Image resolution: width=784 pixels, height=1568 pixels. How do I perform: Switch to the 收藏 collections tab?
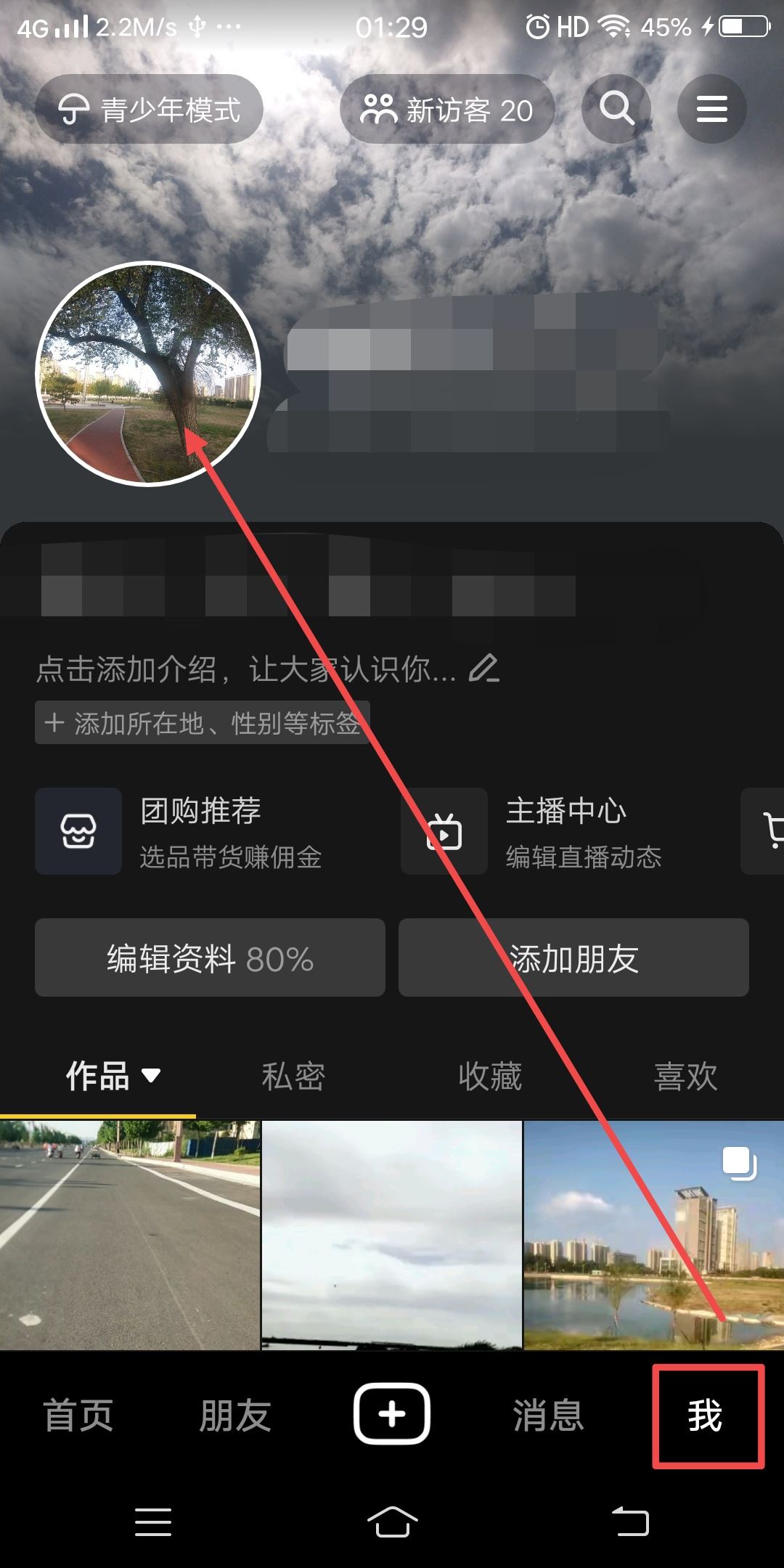(x=490, y=1077)
